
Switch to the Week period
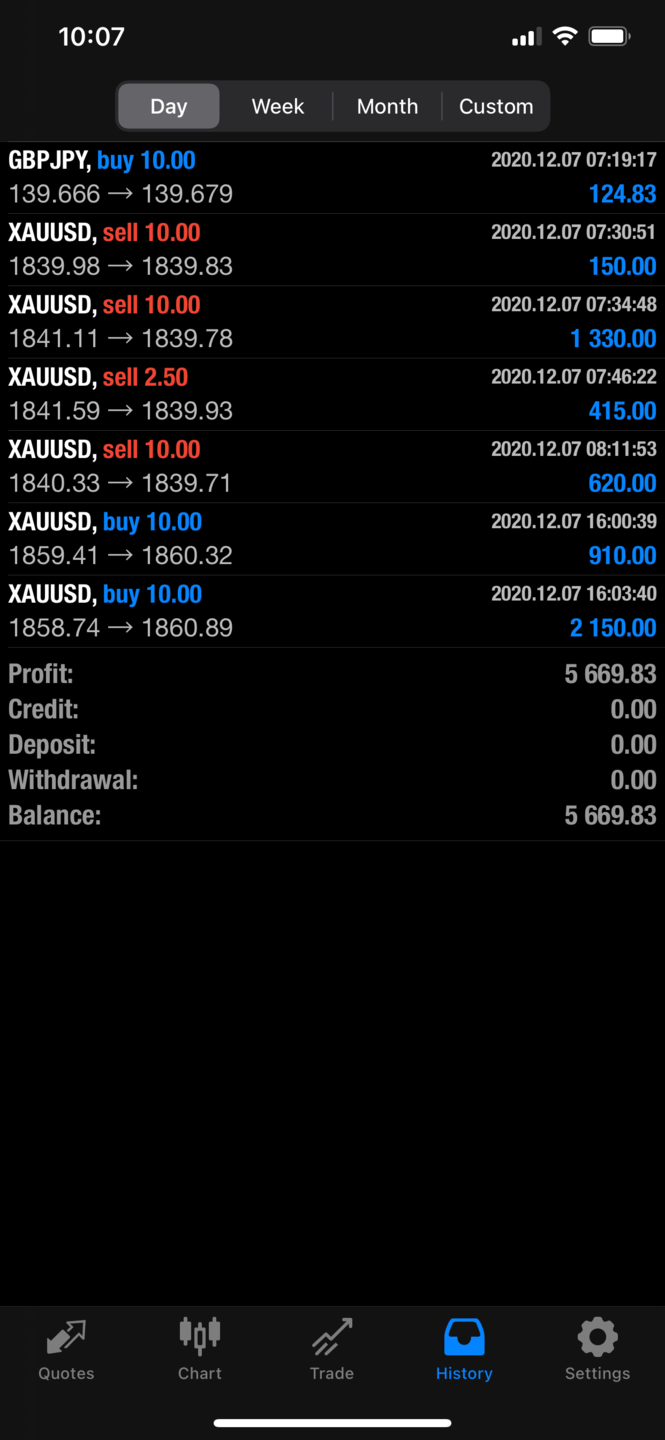tap(277, 106)
